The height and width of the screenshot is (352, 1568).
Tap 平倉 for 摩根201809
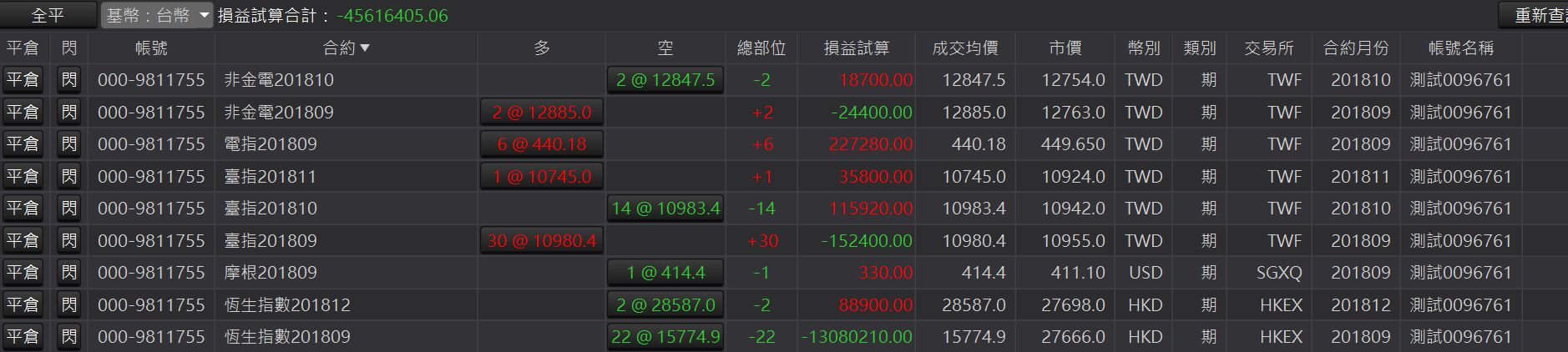pyautogui.click(x=23, y=273)
